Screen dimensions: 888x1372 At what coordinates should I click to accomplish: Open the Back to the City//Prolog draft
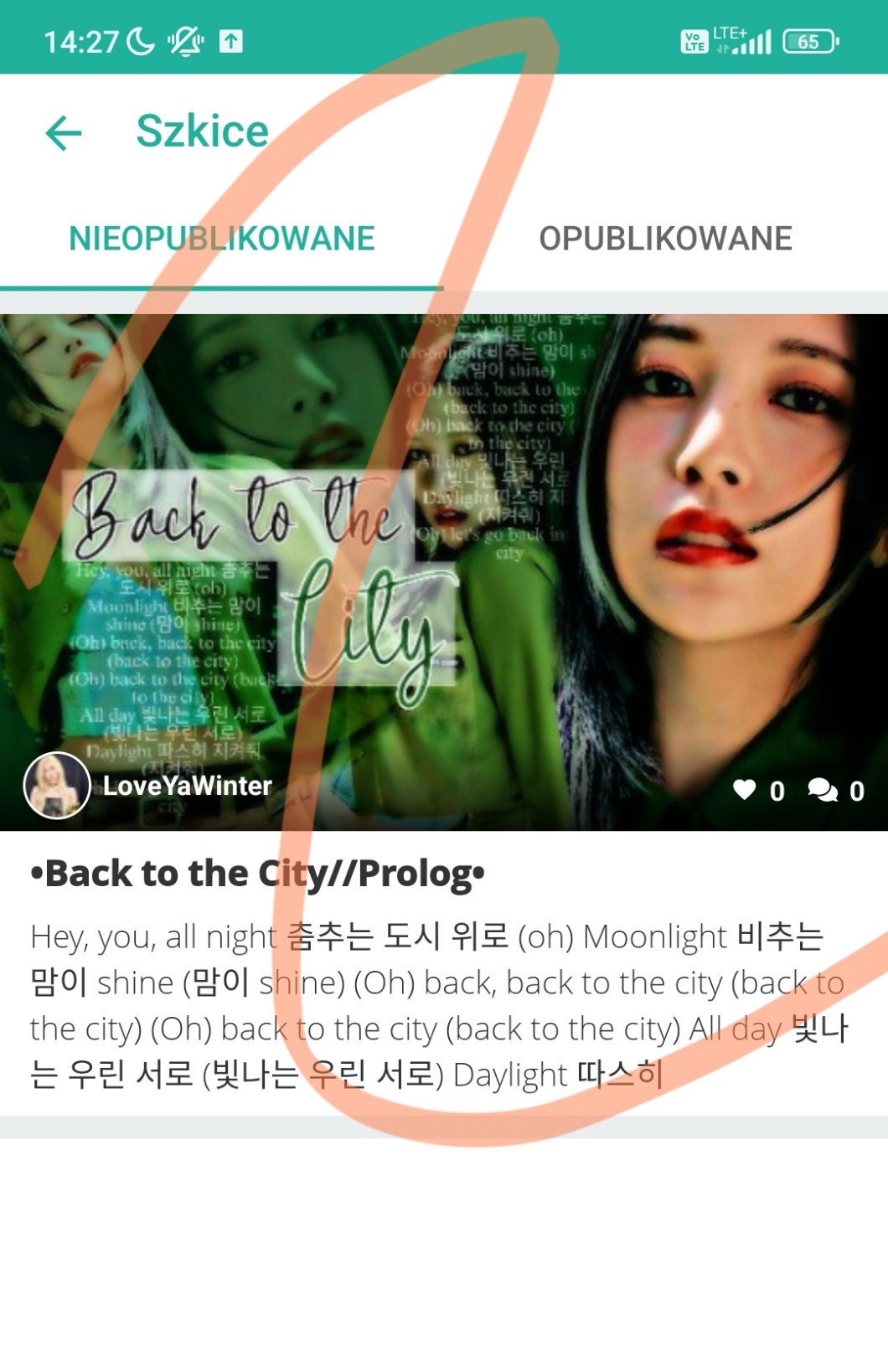tap(257, 874)
